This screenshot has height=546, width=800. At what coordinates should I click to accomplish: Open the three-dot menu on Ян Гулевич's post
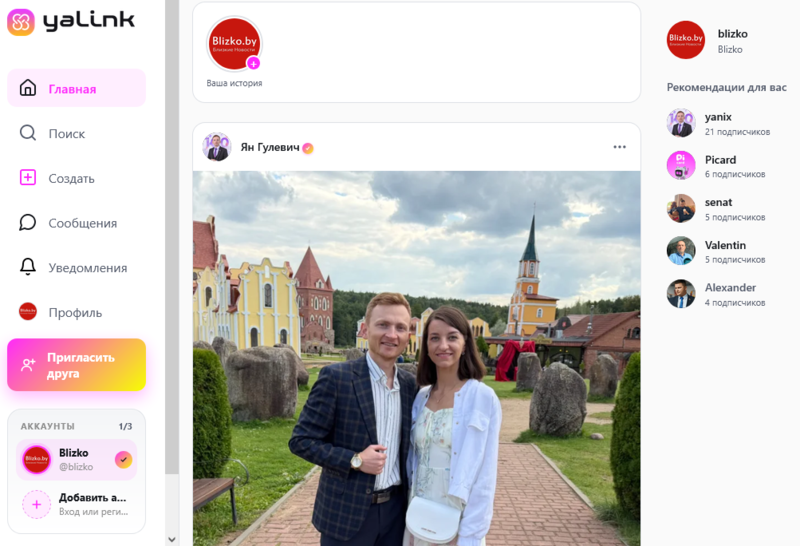tap(619, 147)
